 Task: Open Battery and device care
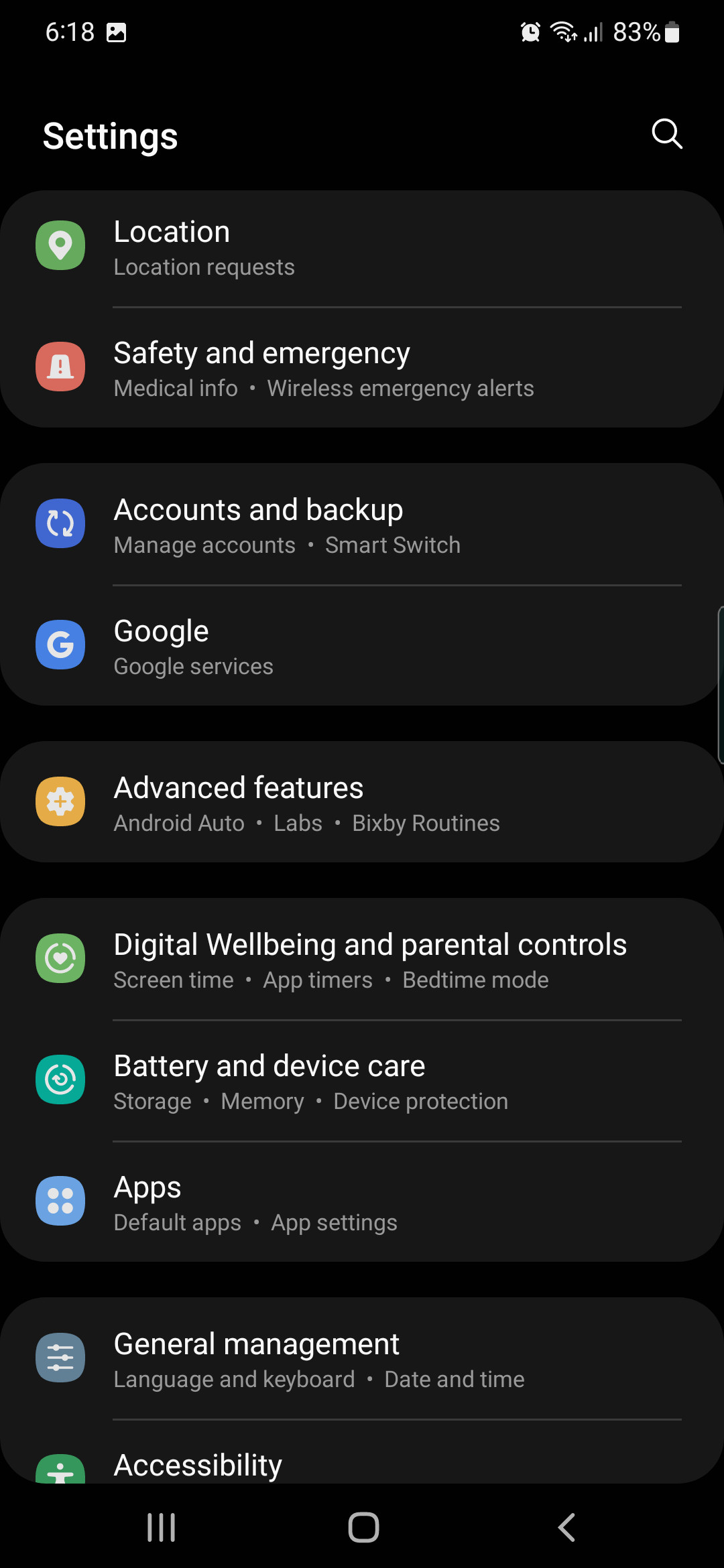click(x=362, y=1081)
